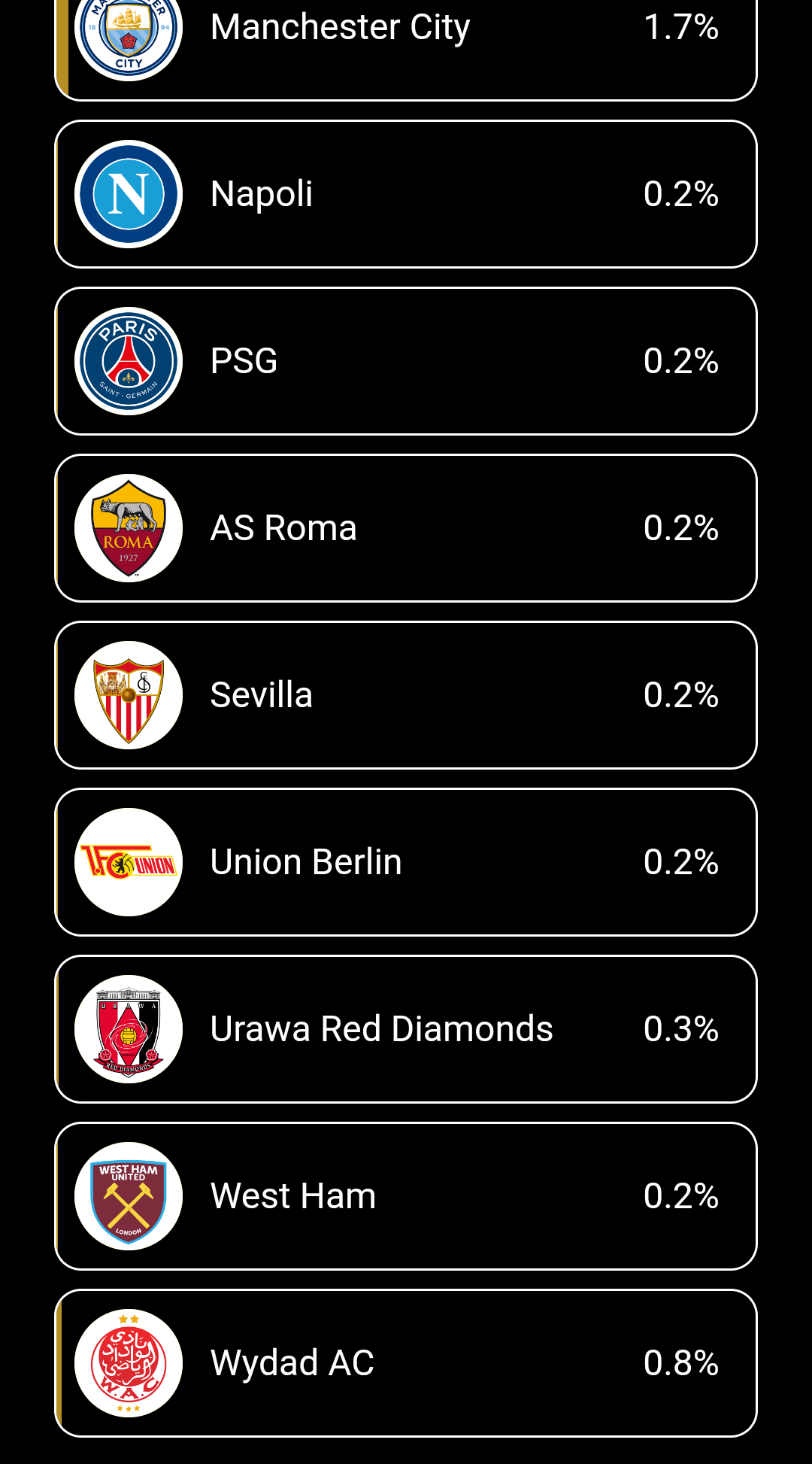
Task: Select the Wydad AC row
Action: pyautogui.click(x=406, y=1363)
